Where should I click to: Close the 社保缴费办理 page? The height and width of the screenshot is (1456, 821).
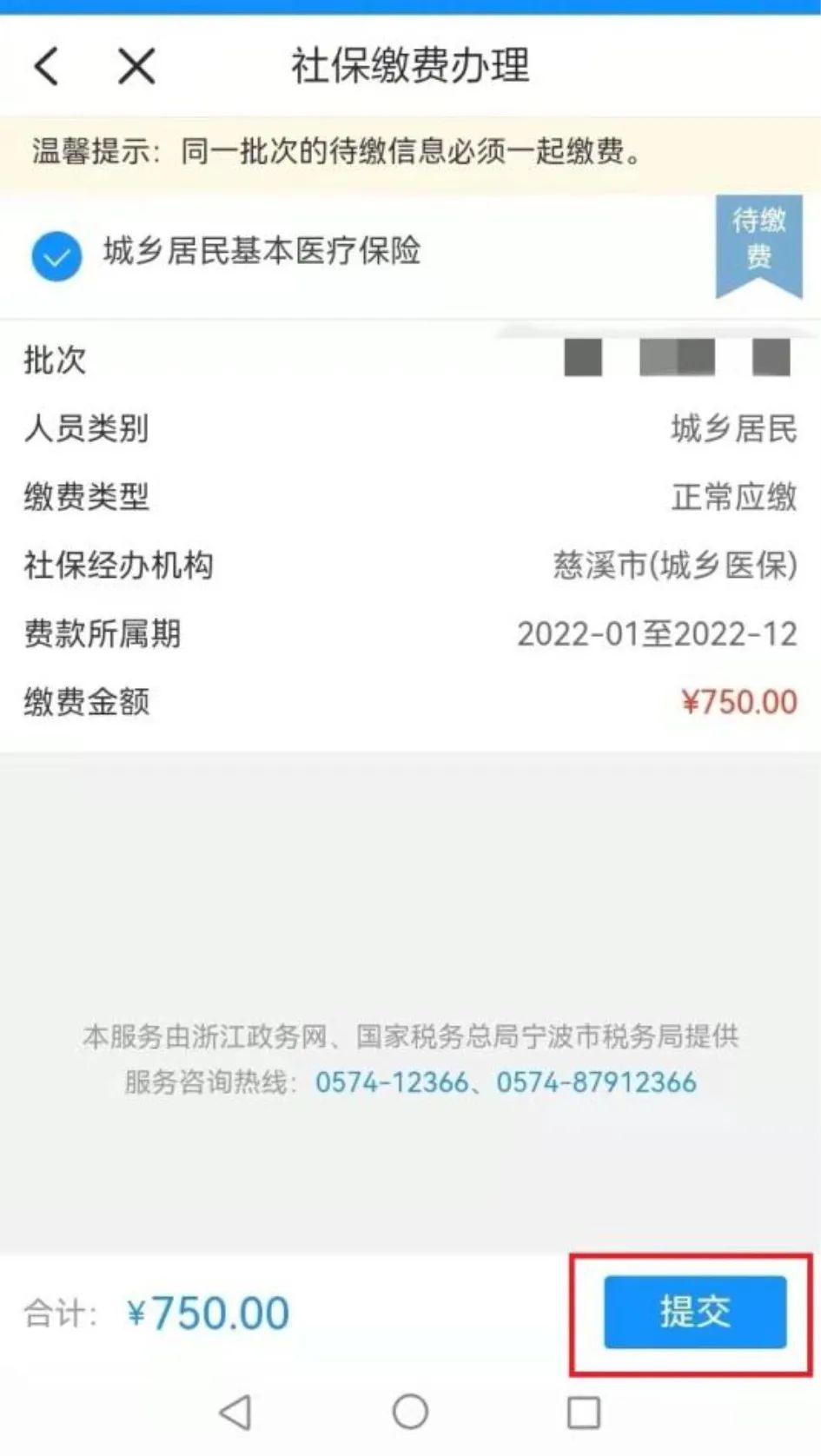coord(136,66)
